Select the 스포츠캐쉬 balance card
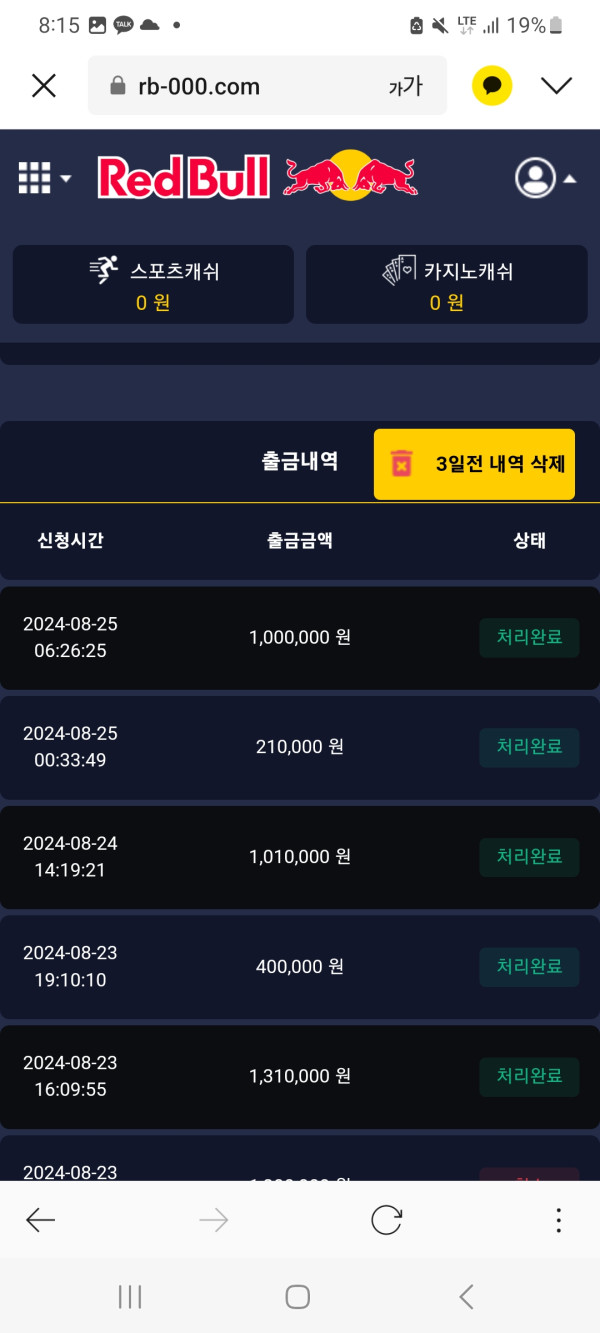 click(x=153, y=284)
